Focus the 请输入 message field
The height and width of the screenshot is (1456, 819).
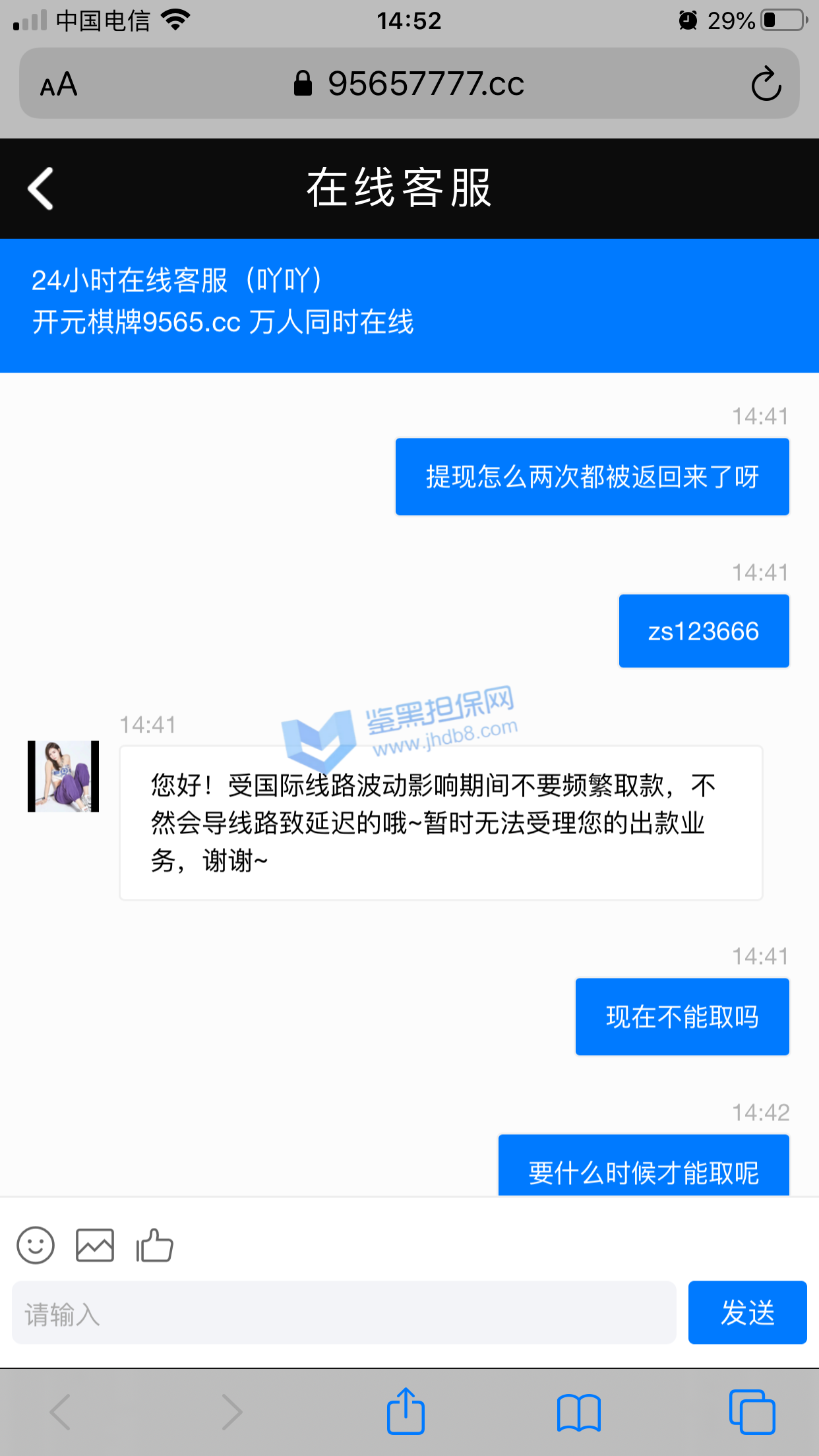tap(344, 1313)
